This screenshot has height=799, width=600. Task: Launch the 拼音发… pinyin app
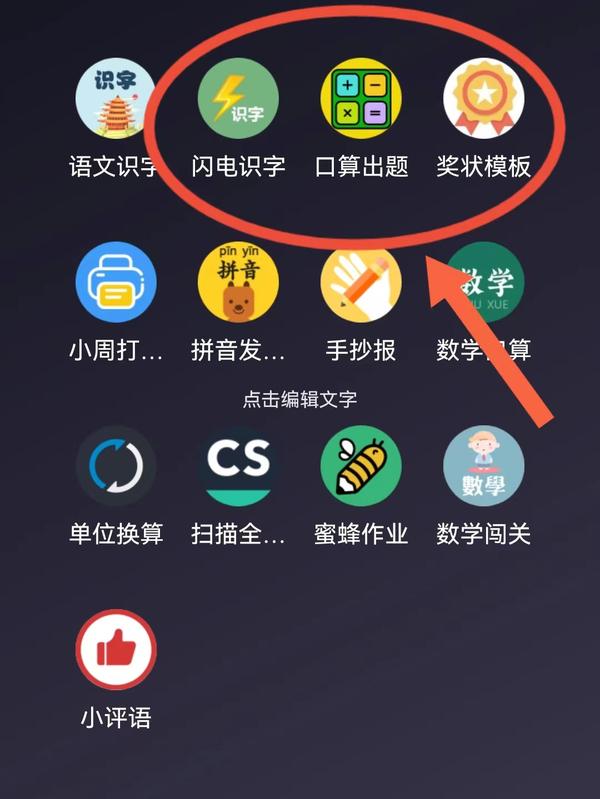pos(238,282)
